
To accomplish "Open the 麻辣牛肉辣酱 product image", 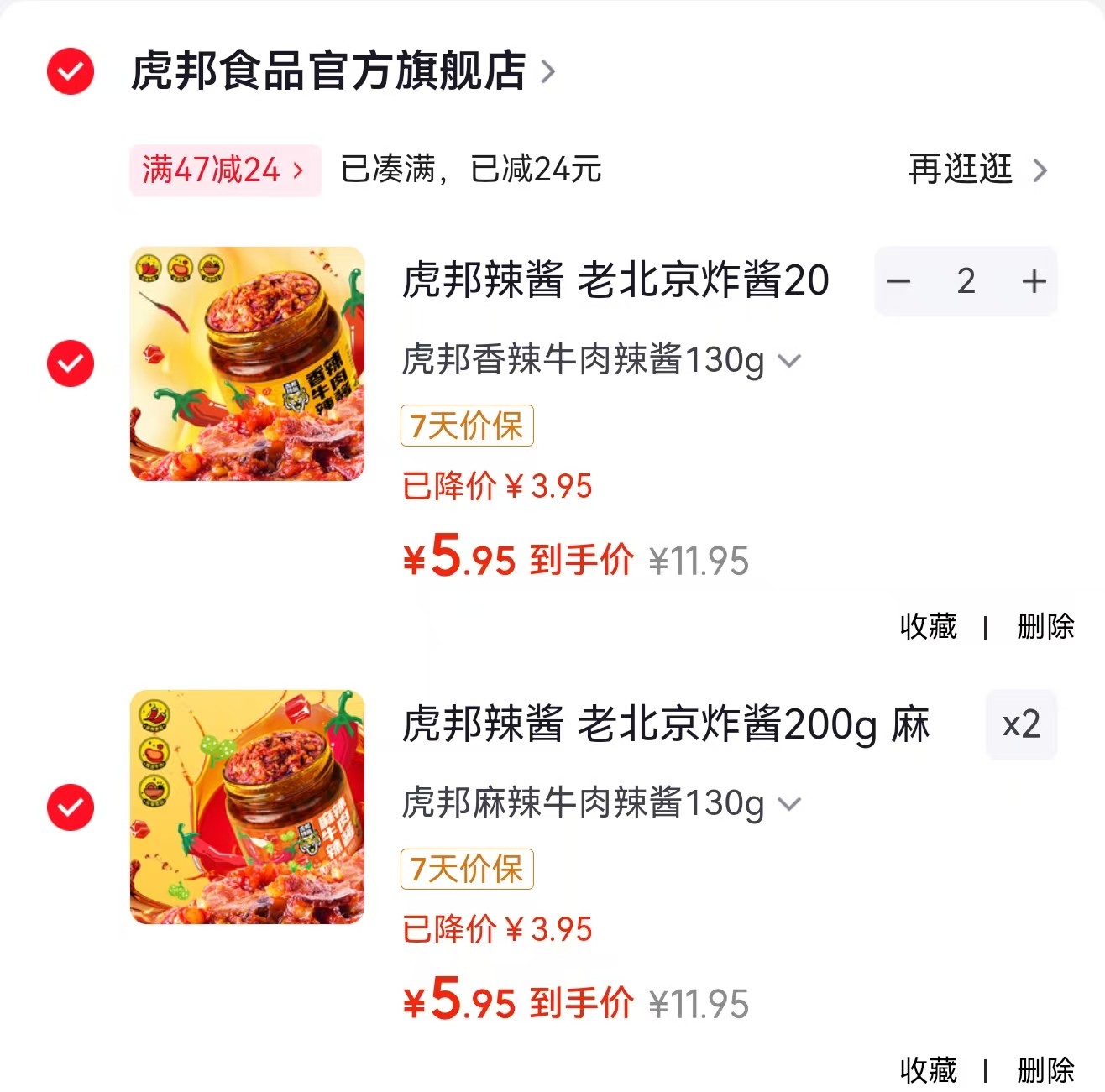I will point(247,807).
